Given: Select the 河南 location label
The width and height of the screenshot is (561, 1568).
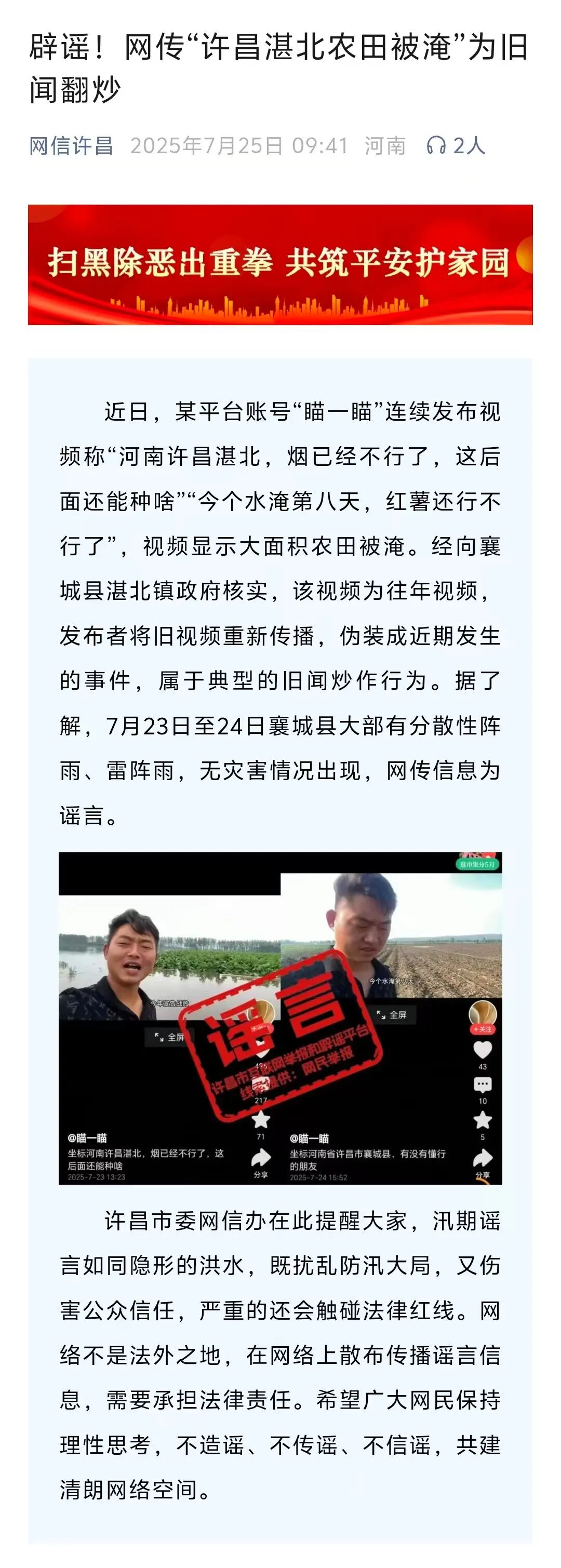Looking at the screenshot, I should 388,144.
